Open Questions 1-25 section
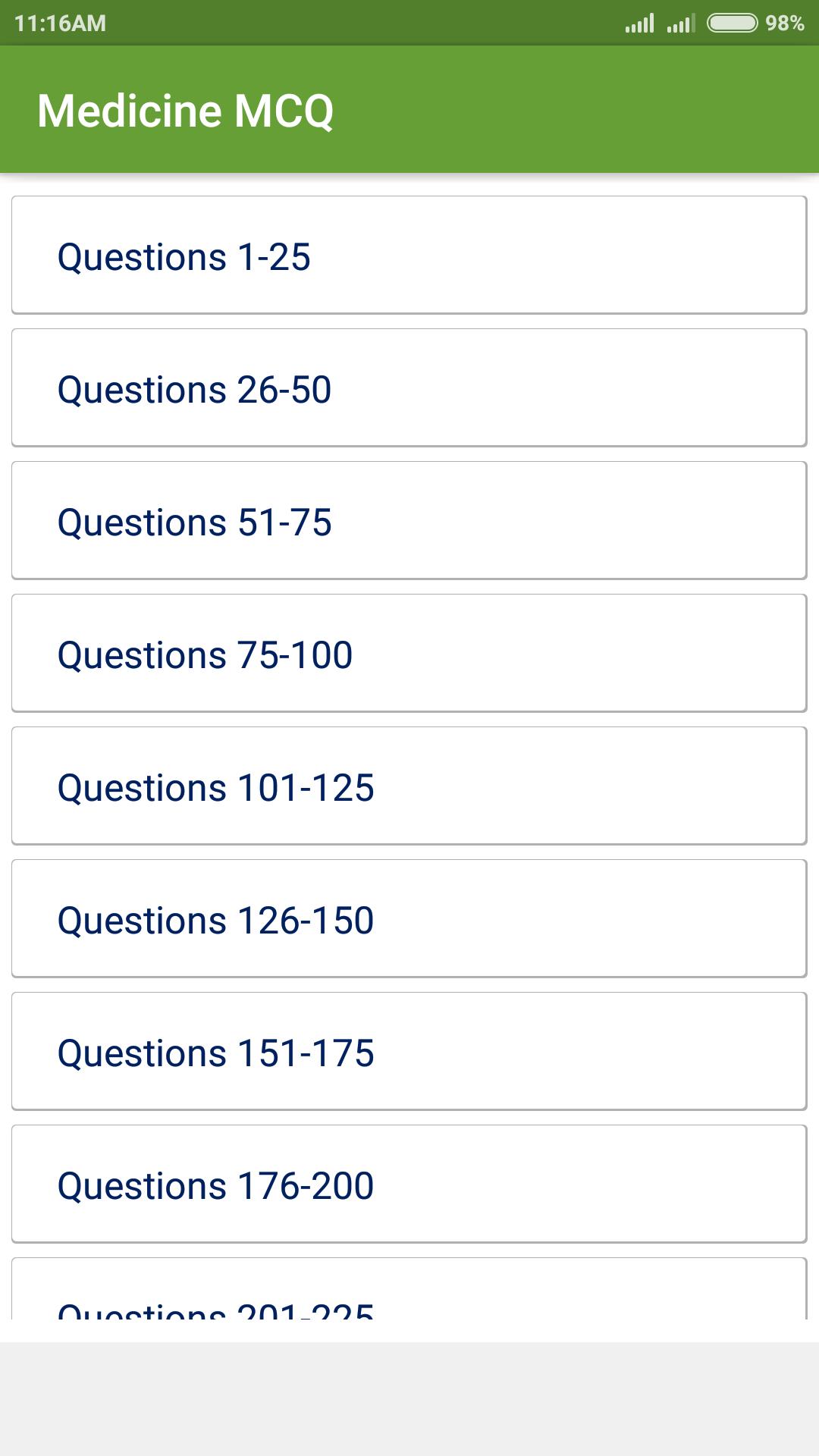This screenshot has width=819, height=1456. click(x=409, y=255)
